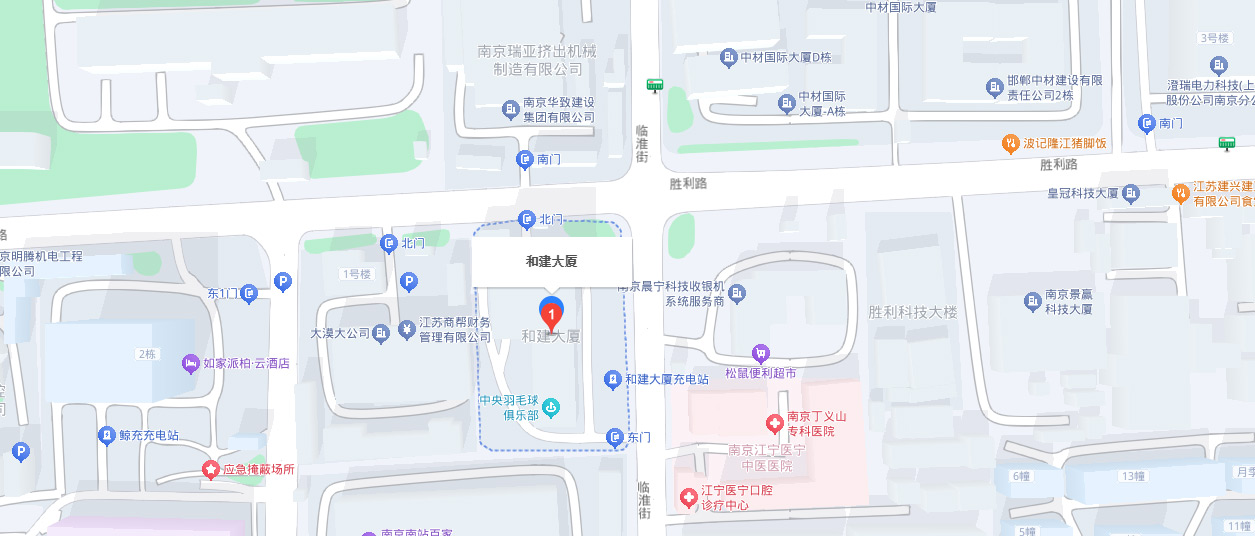Viewport: 1255px width, 536px height.
Task: Open the 和建大厦 info bubble
Action: pos(552,262)
